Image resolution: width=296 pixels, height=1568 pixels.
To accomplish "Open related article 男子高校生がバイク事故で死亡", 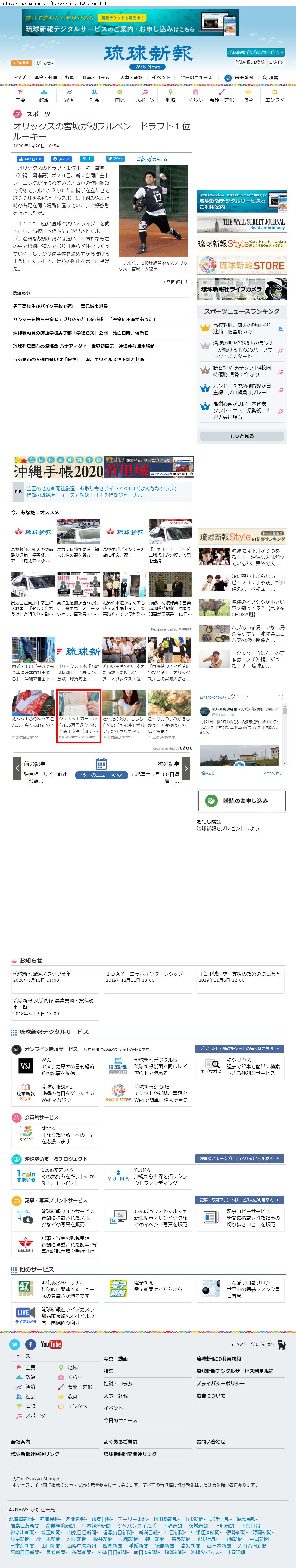I will 60,306.
